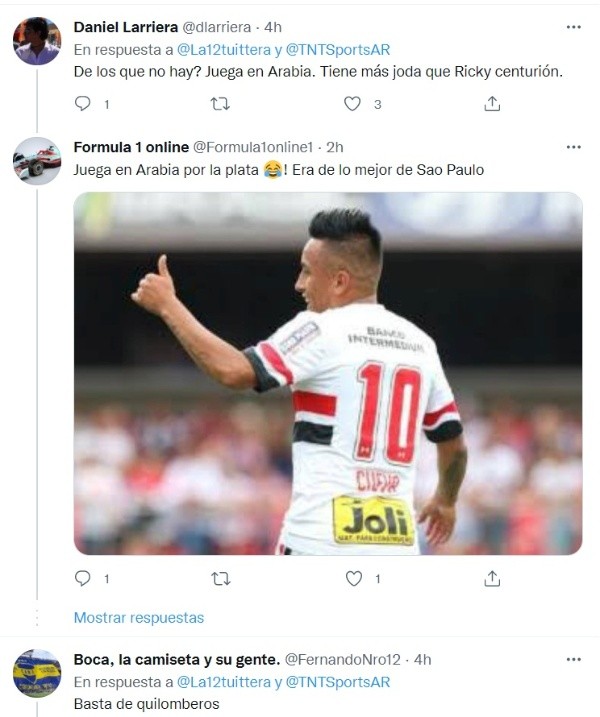
Task: Open Daniel Larriera's profile picture
Action: click(x=37, y=41)
